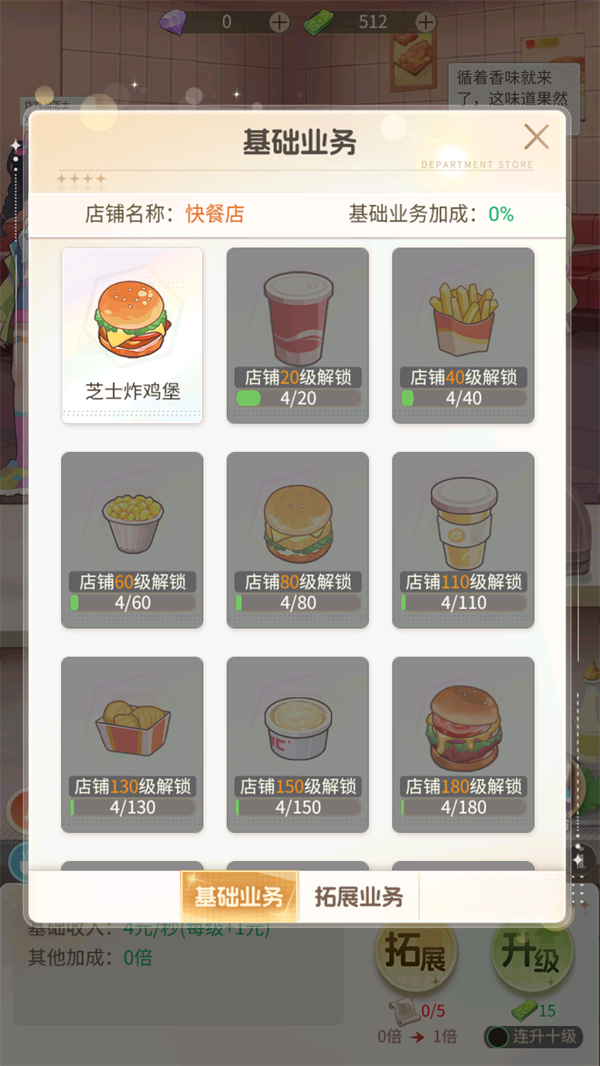Open the 芝士炸鸡堡 item card
This screenshot has height=1066, width=600.
point(132,336)
